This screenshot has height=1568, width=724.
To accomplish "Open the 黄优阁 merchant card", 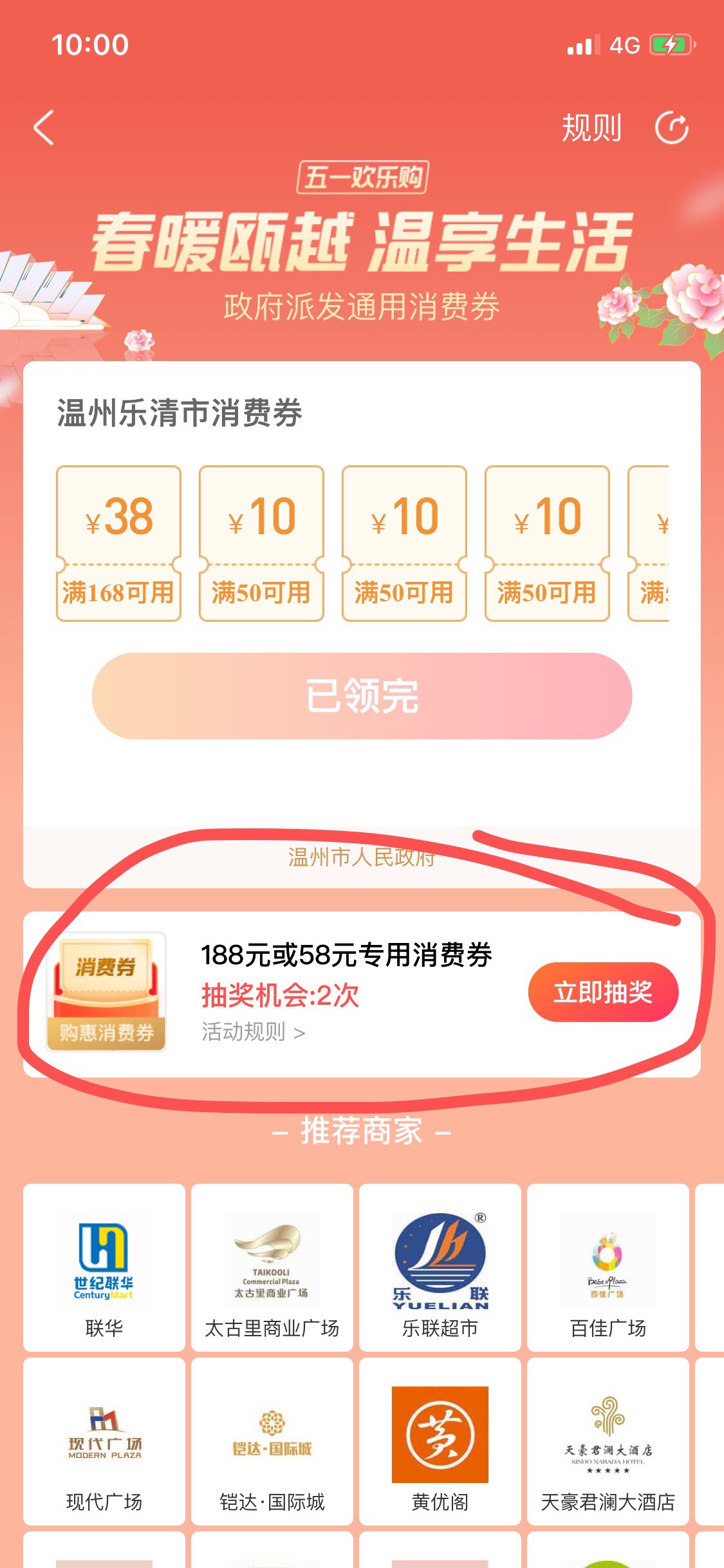I will point(440,1442).
